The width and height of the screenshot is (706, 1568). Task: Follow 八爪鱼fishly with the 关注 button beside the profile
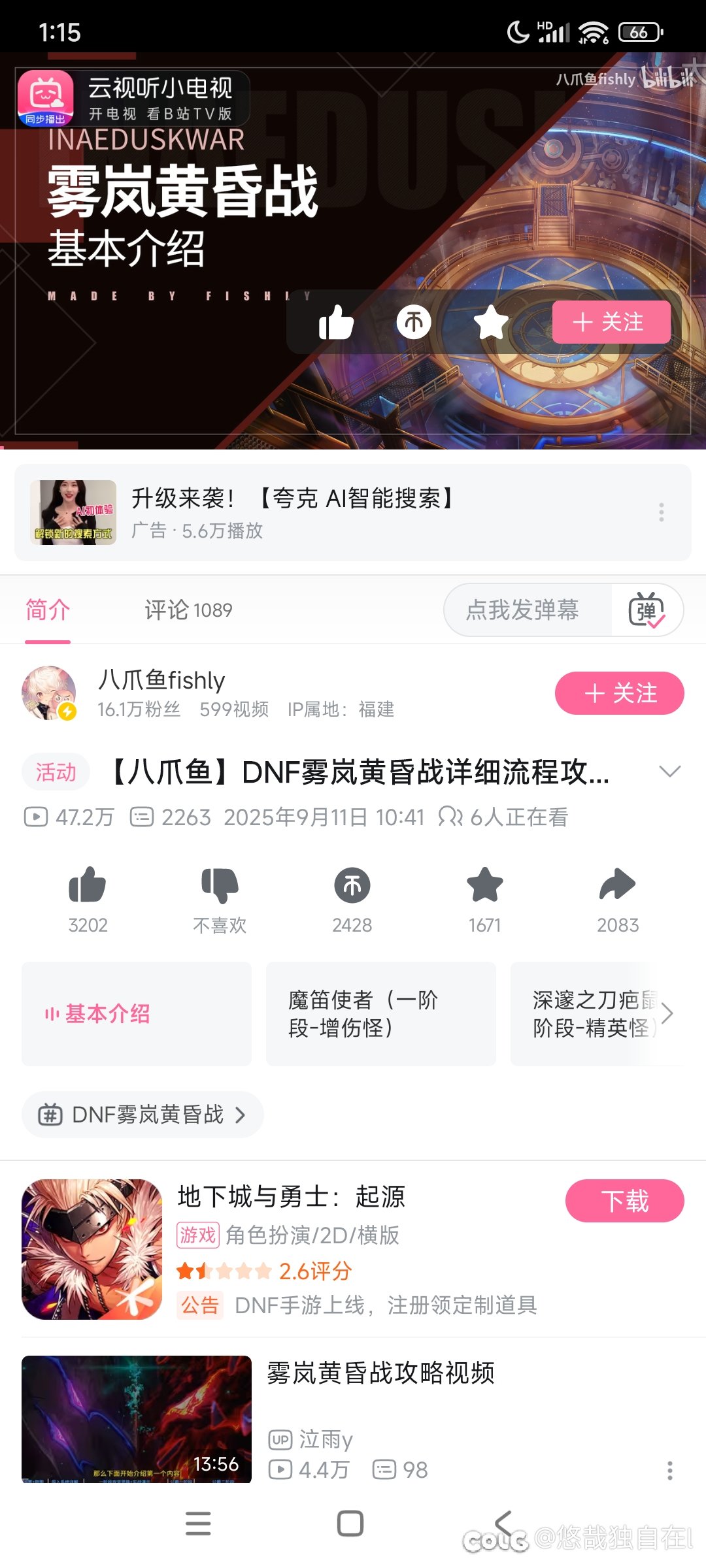point(619,693)
